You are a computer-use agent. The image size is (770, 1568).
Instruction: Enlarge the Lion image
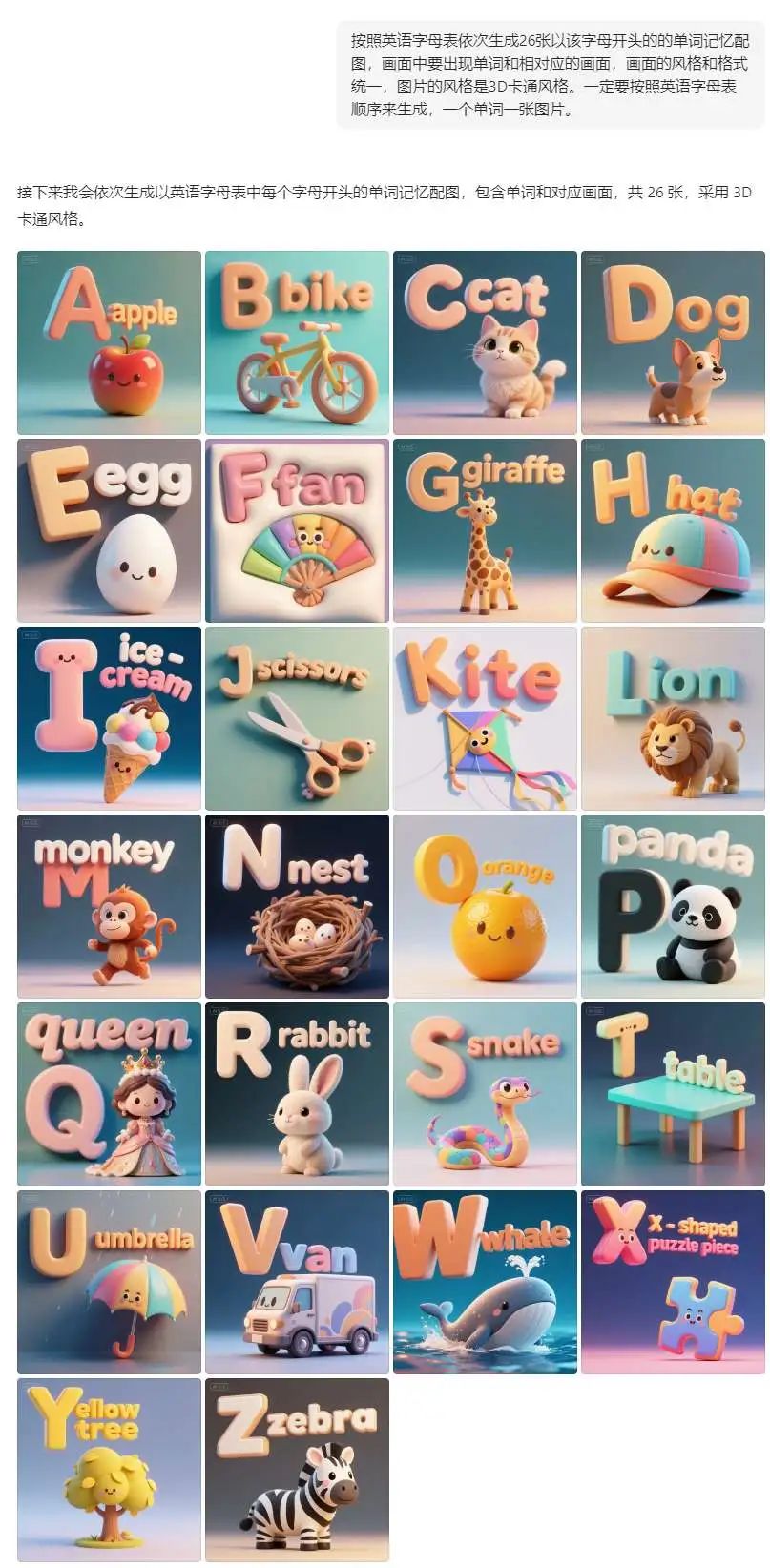click(x=673, y=718)
